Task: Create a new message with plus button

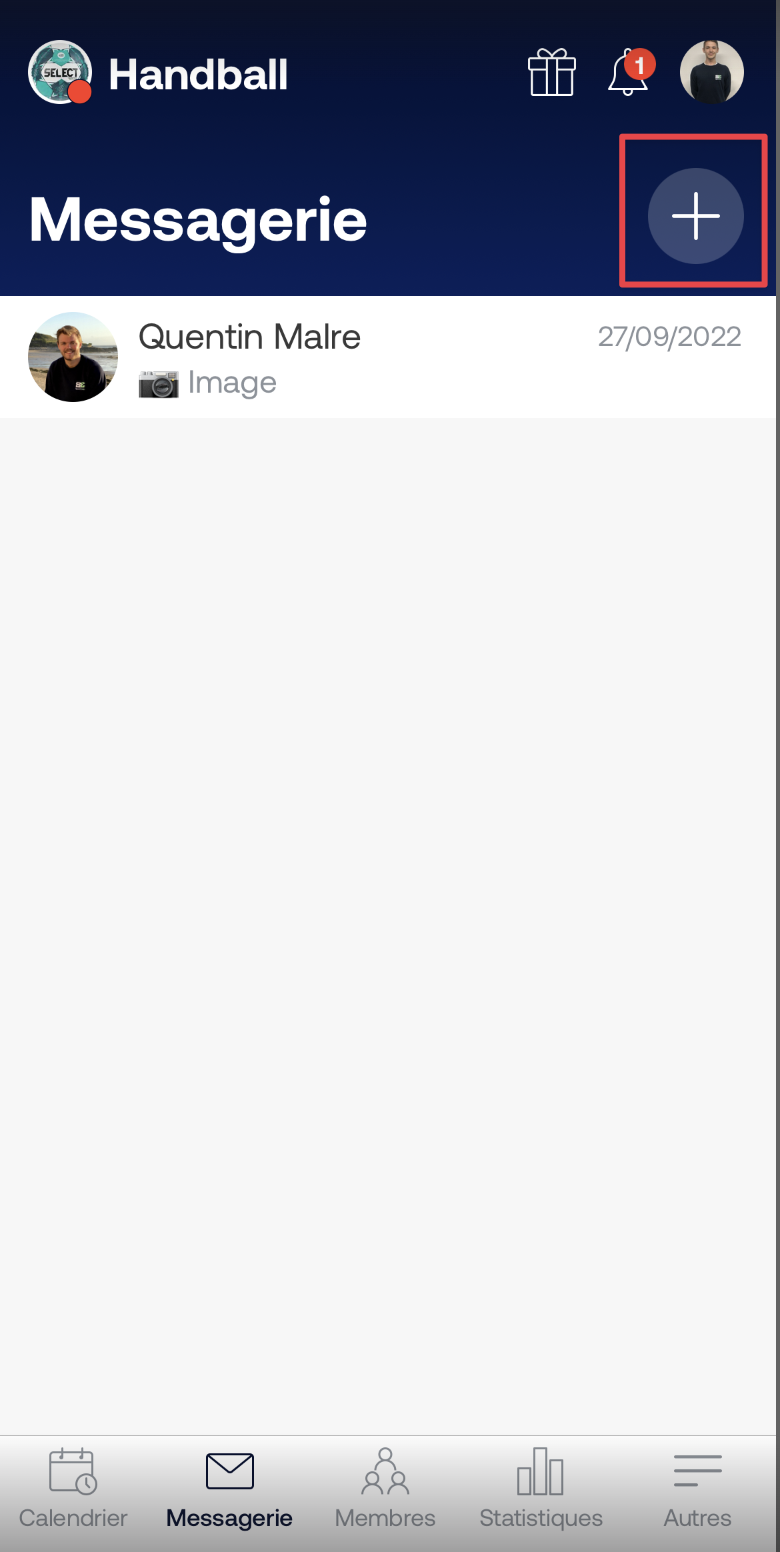Action: pyautogui.click(x=695, y=216)
